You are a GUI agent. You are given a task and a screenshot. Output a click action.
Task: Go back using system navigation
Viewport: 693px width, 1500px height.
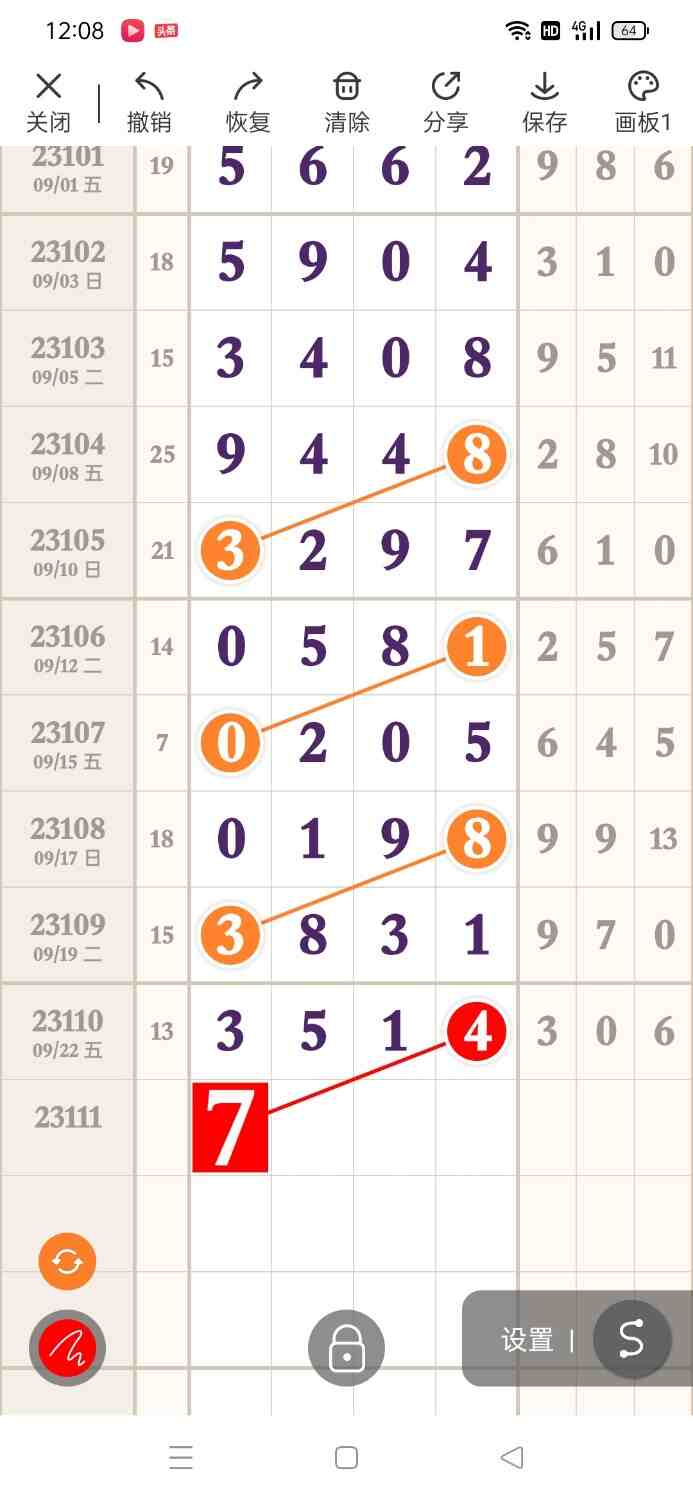pyautogui.click(x=511, y=1457)
